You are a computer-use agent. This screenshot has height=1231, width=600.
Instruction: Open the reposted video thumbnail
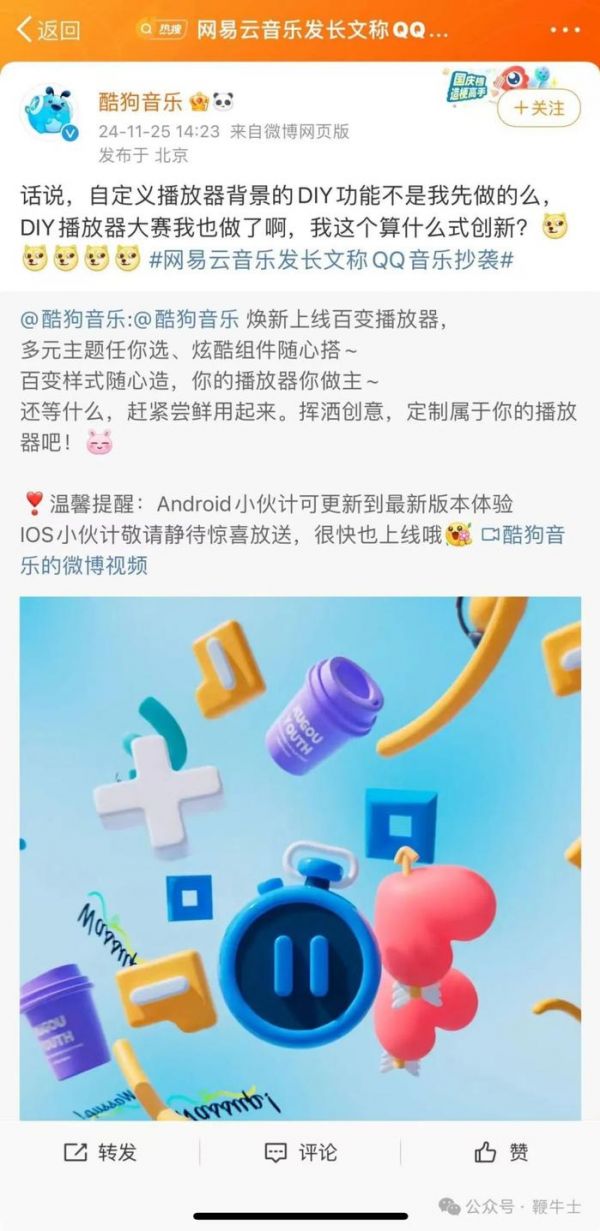[300, 857]
